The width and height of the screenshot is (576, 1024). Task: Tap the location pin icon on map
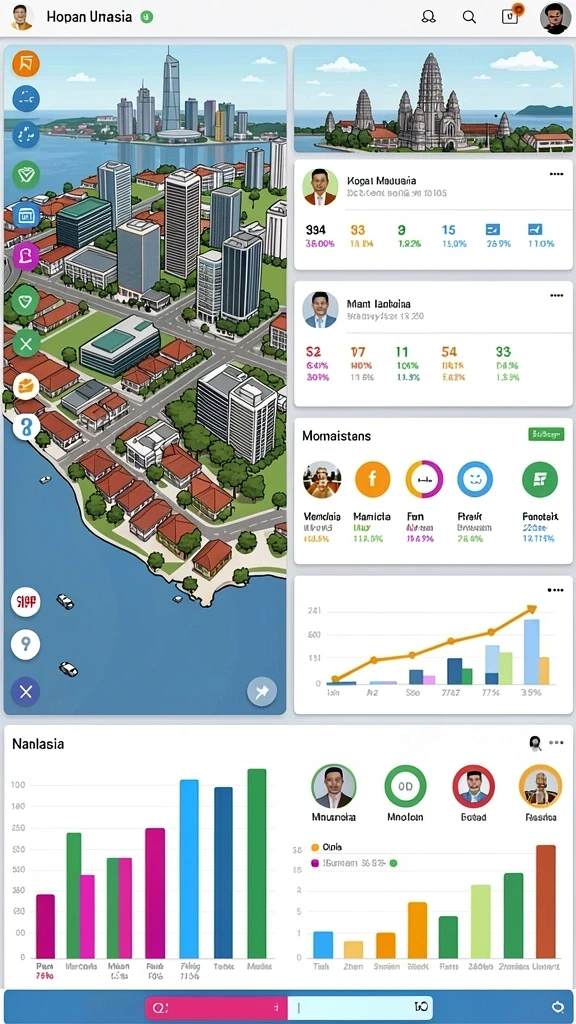click(25, 645)
